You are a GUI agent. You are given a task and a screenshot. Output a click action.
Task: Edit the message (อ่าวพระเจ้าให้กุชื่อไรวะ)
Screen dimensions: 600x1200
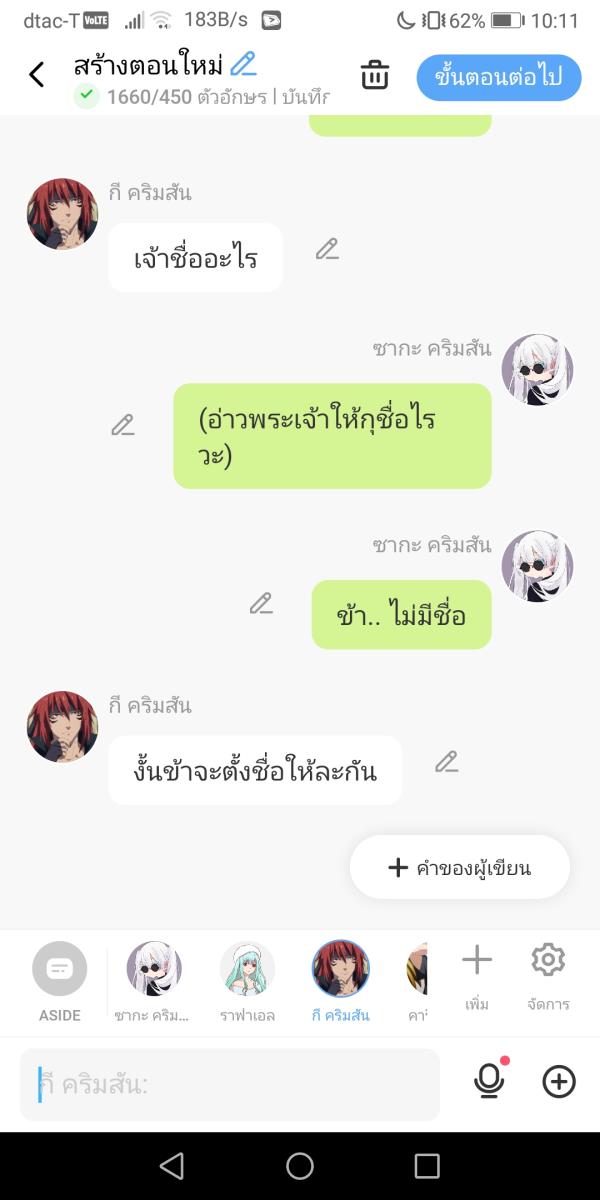[123, 425]
